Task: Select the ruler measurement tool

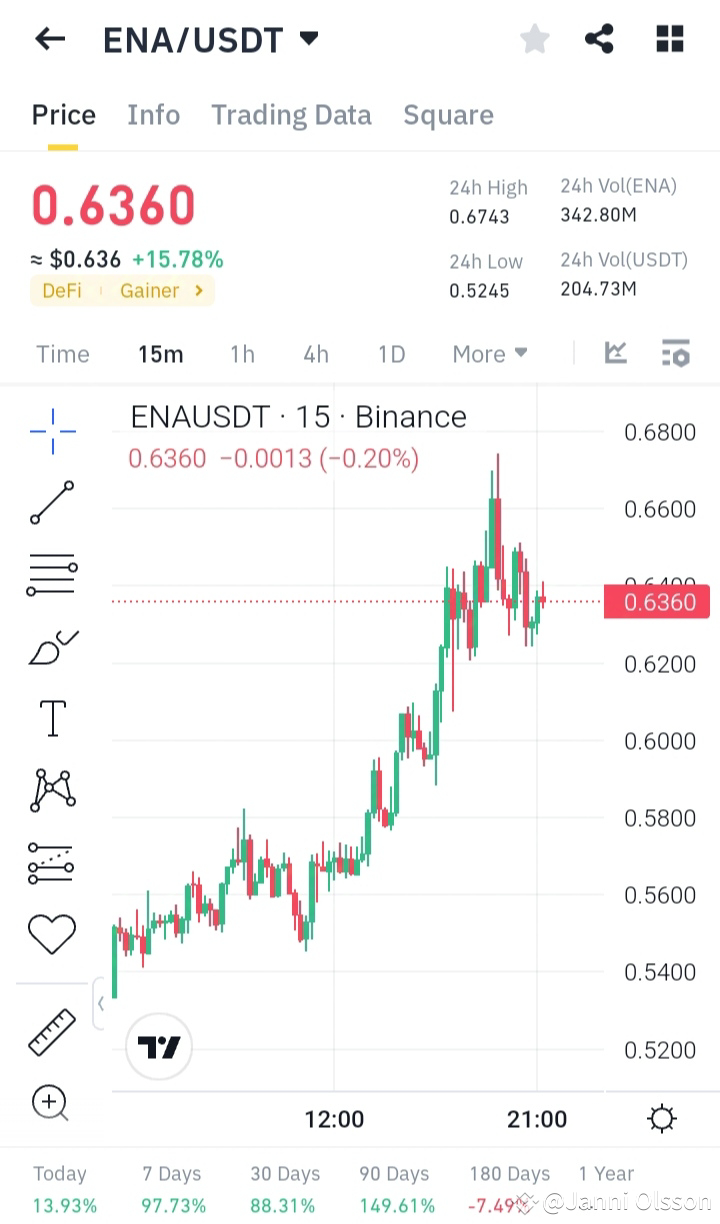Action: click(51, 1030)
